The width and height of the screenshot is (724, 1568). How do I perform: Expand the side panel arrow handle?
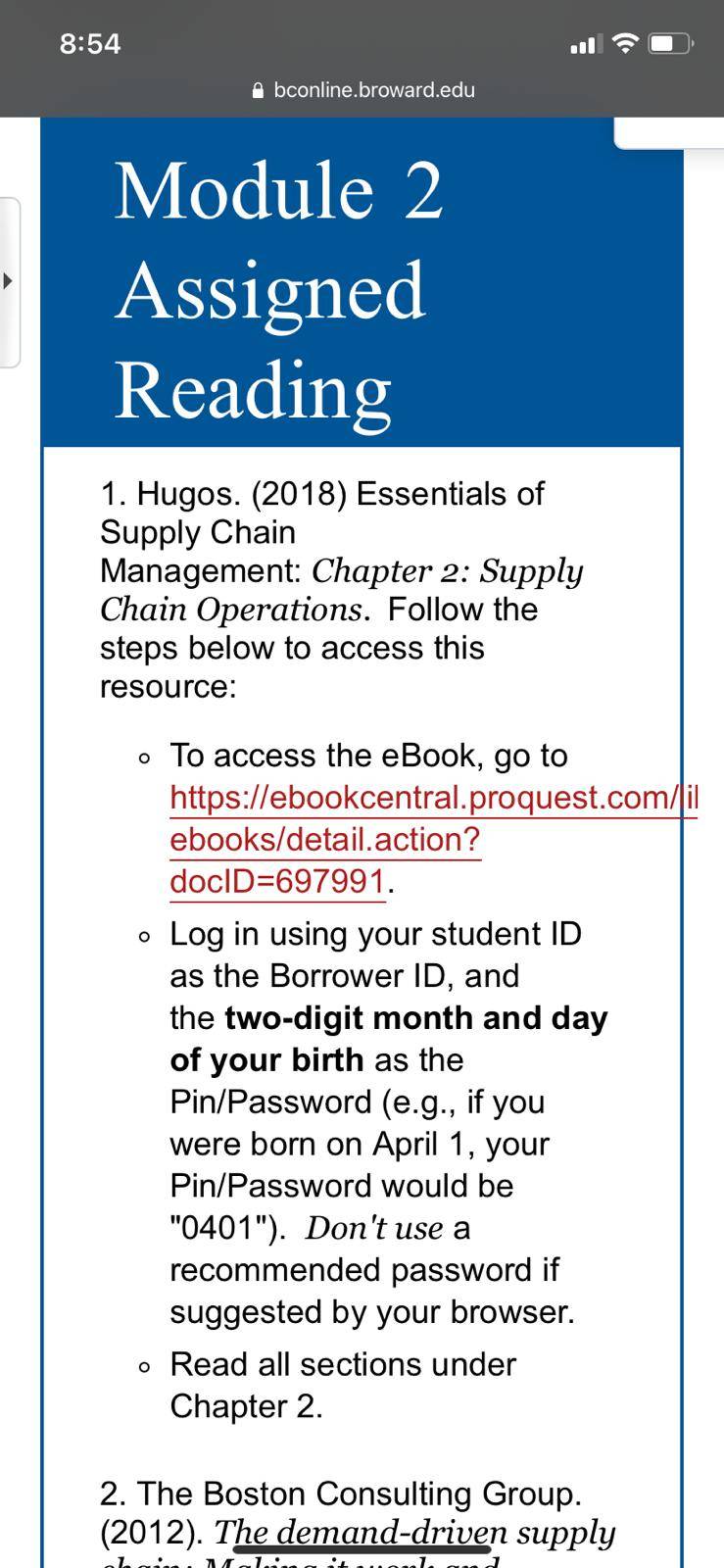(10, 282)
